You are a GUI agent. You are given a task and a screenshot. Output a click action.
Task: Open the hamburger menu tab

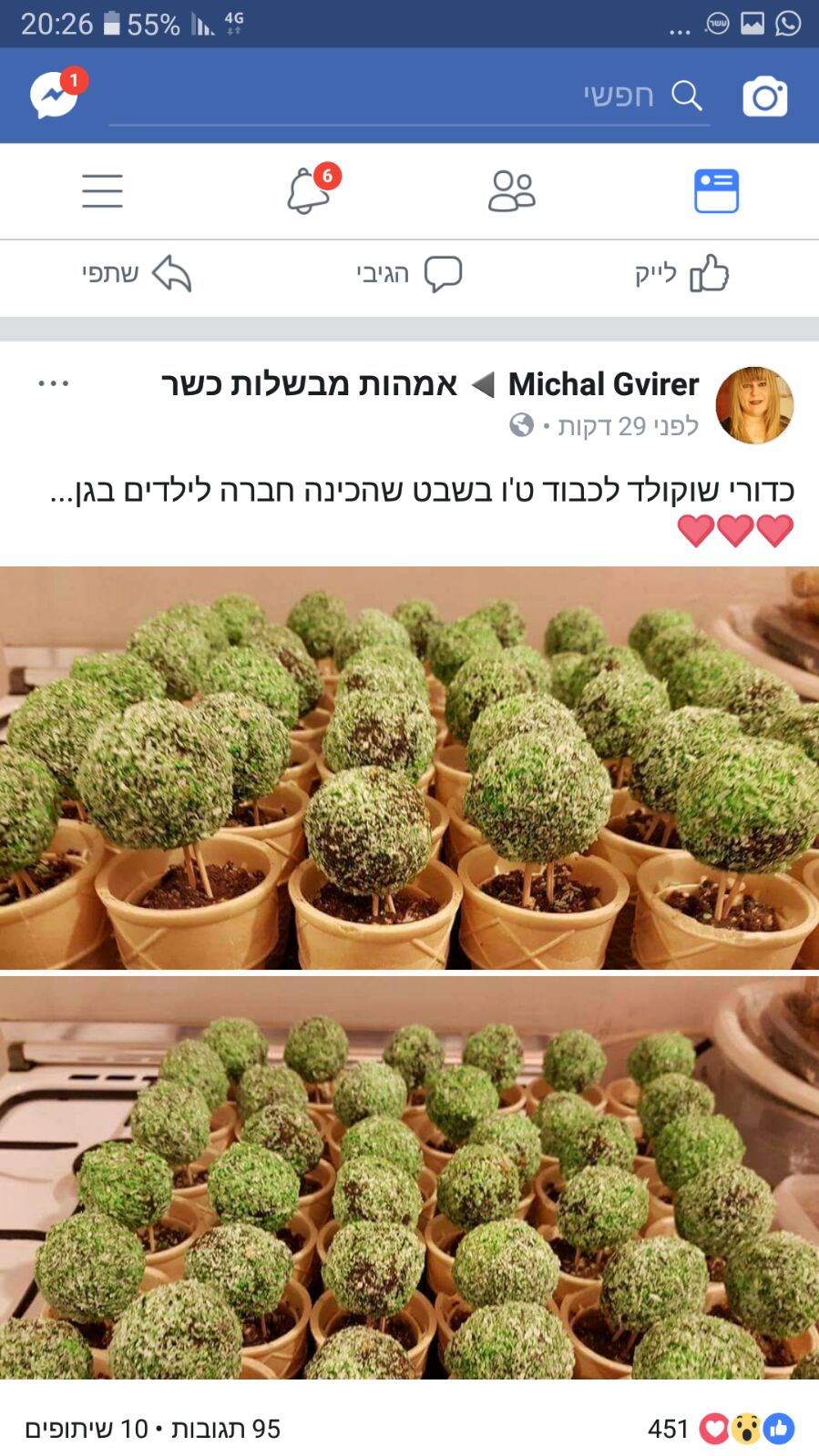pos(102,191)
